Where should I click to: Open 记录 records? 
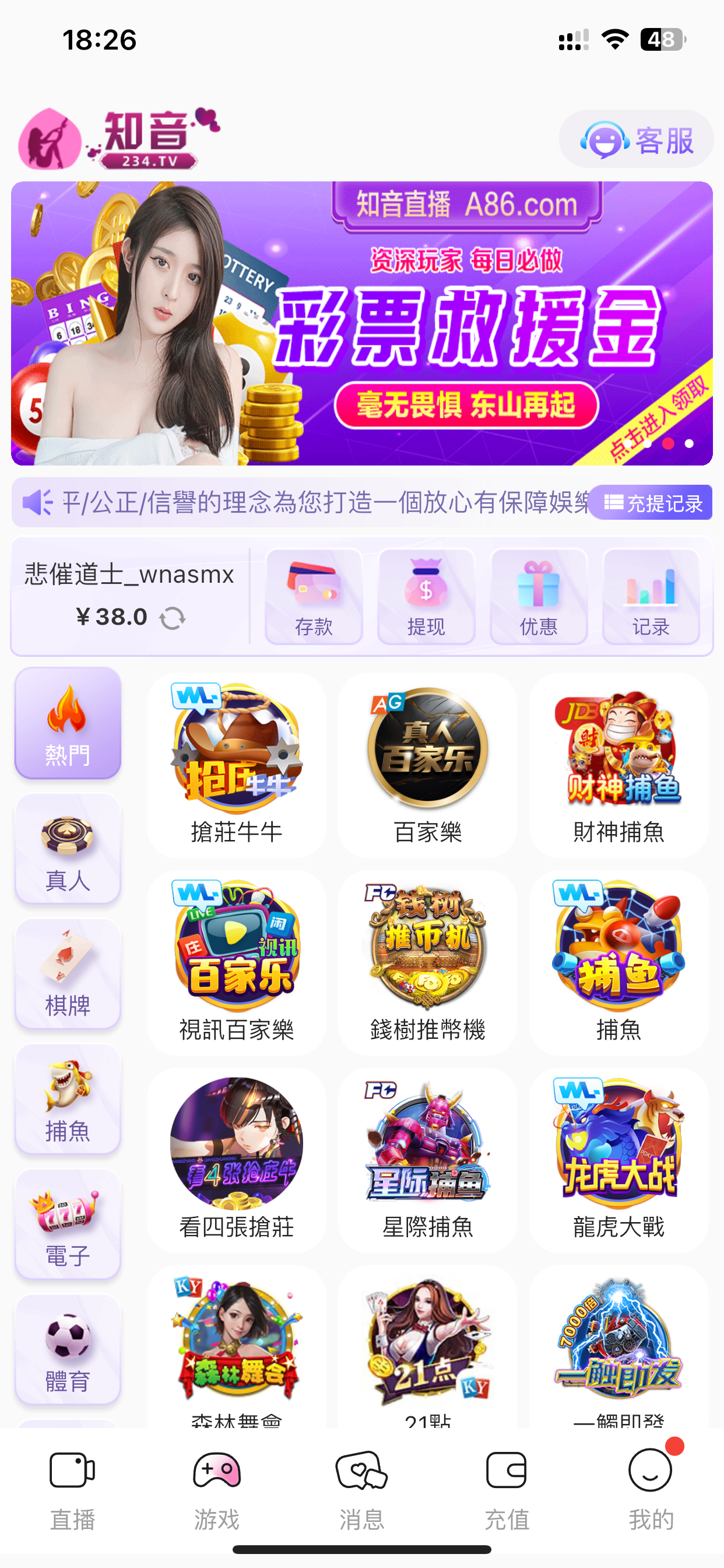(651, 596)
